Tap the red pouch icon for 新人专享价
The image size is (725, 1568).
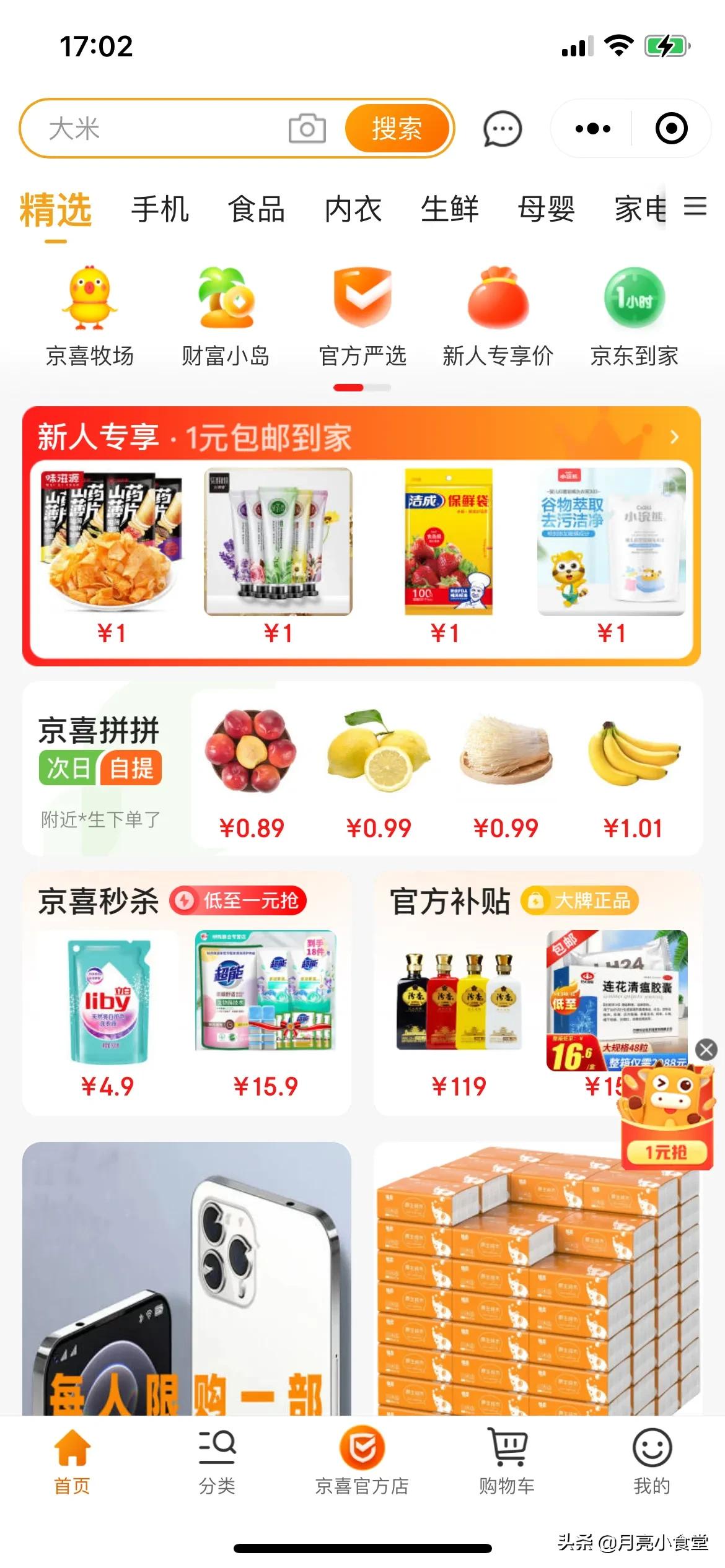[499, 300]
